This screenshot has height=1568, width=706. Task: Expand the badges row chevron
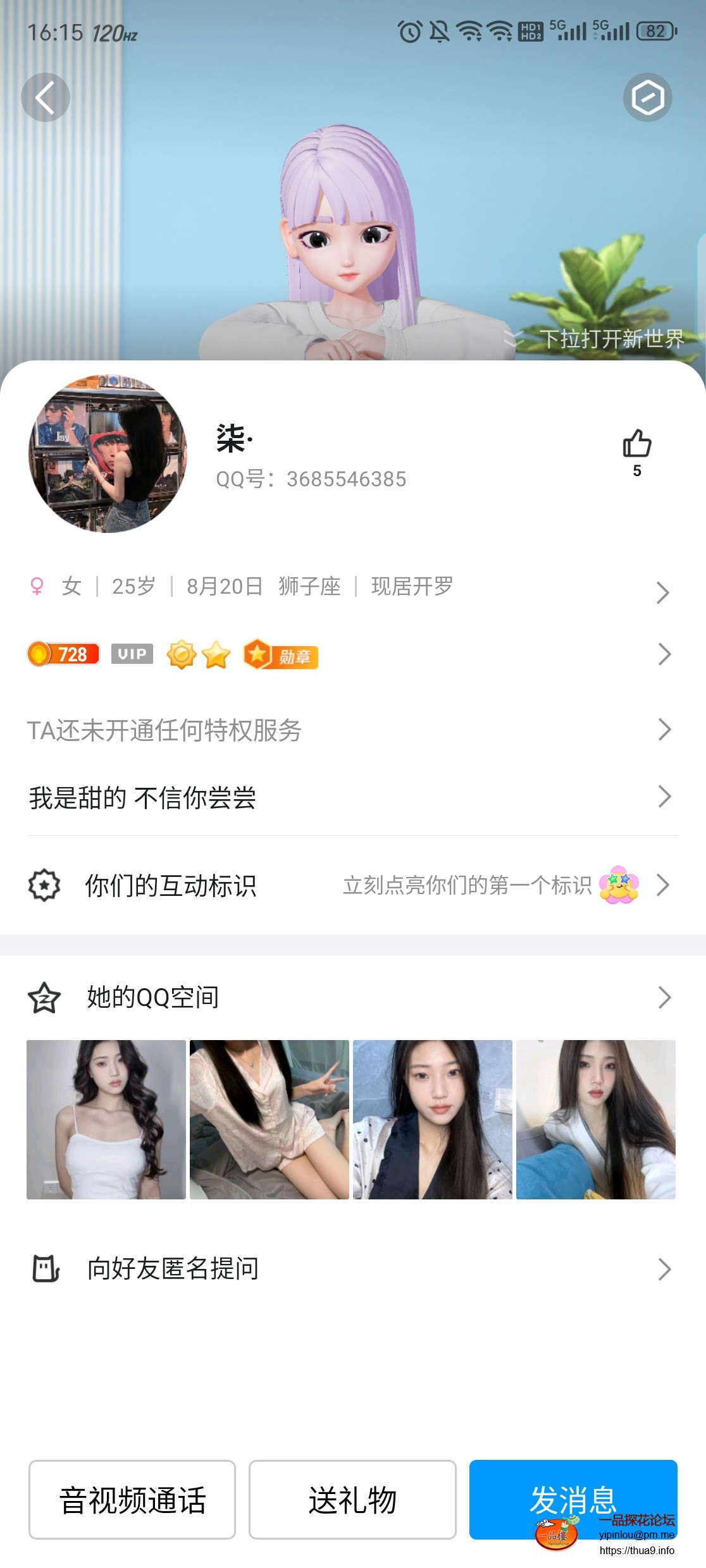point(663,656)
